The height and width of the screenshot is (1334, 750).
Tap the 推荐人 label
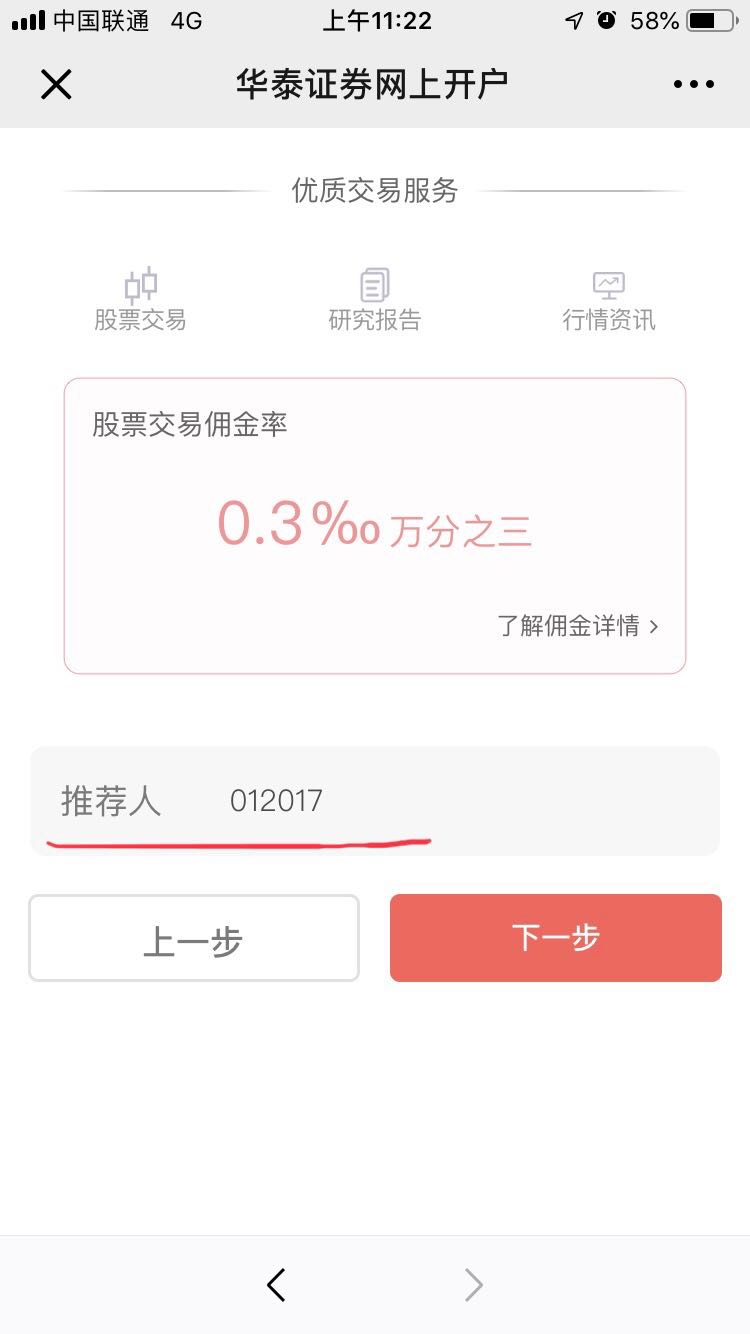[x=110, y=800]
